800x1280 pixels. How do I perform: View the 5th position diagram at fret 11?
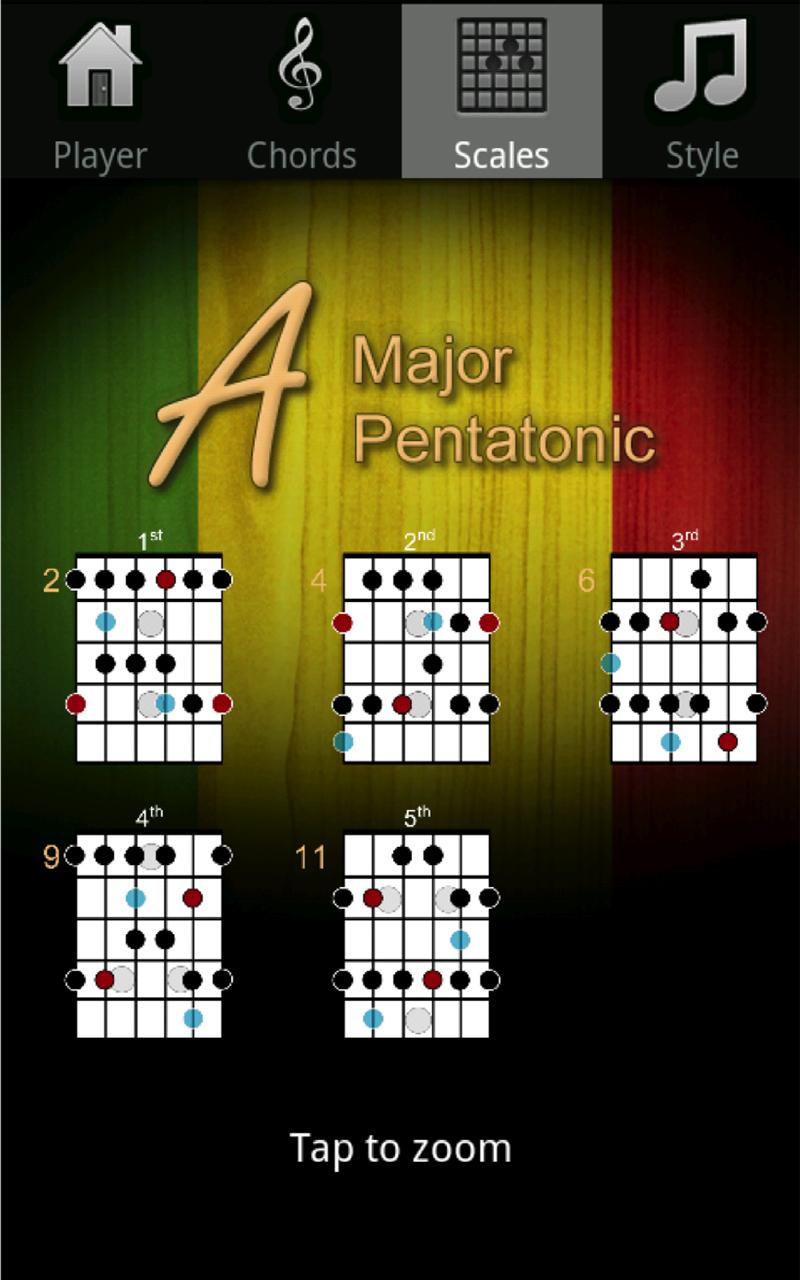[416, 935]
